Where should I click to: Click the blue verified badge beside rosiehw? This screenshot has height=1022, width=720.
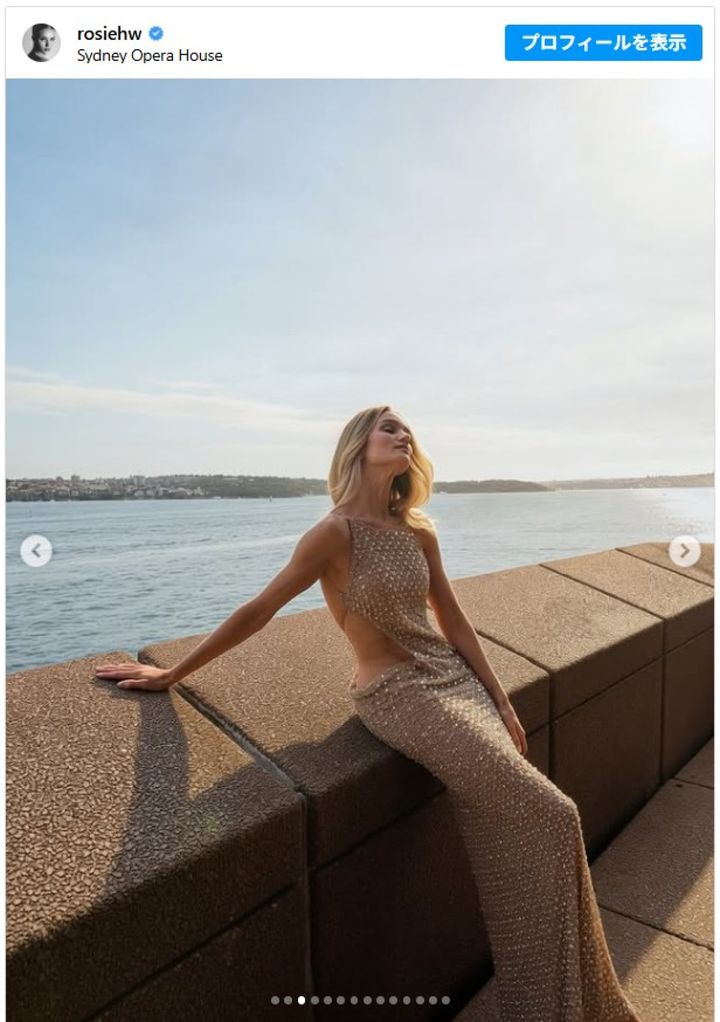(x=154, y=33)
